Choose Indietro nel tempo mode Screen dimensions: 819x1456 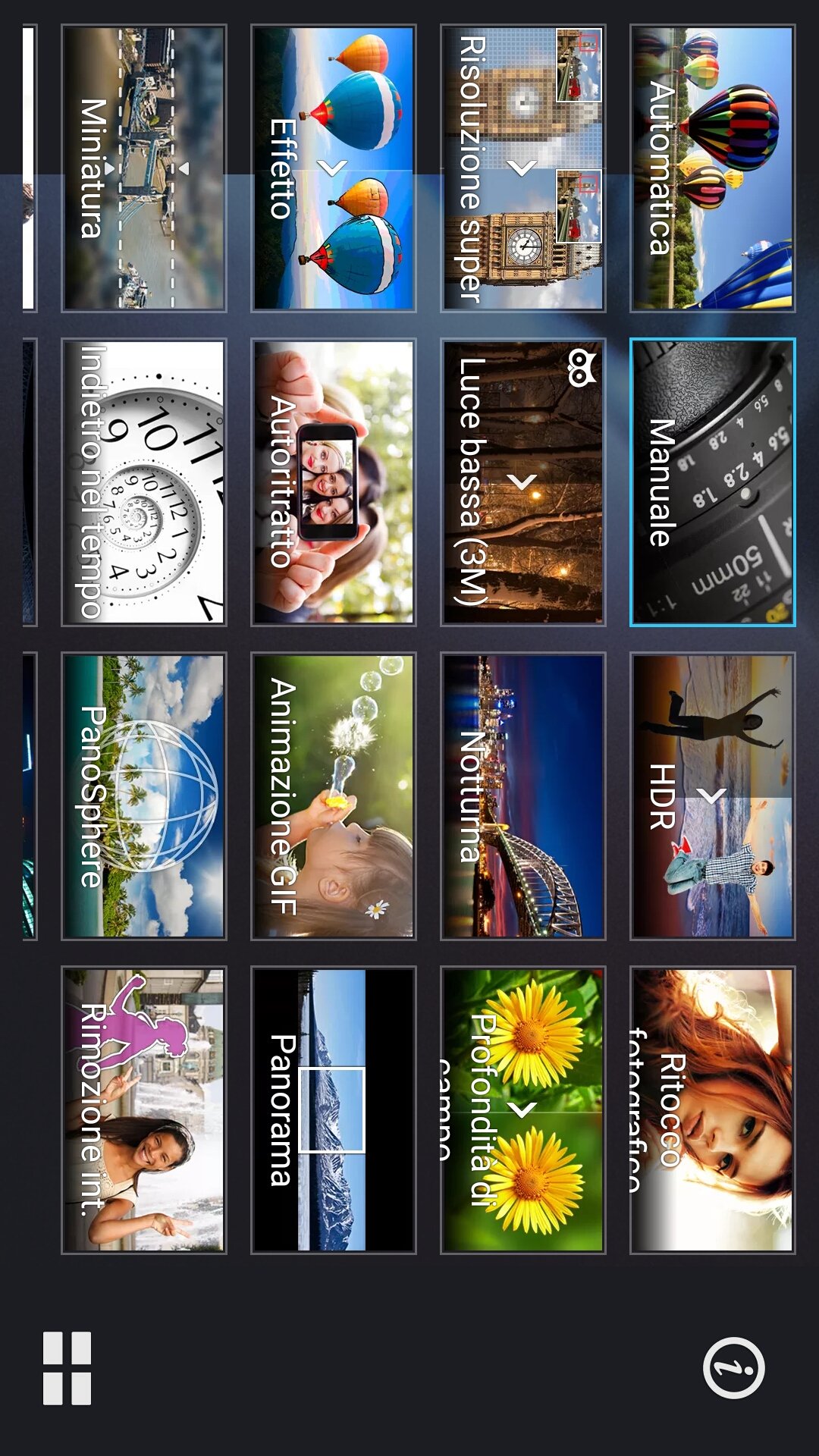[x=144, y=482]
